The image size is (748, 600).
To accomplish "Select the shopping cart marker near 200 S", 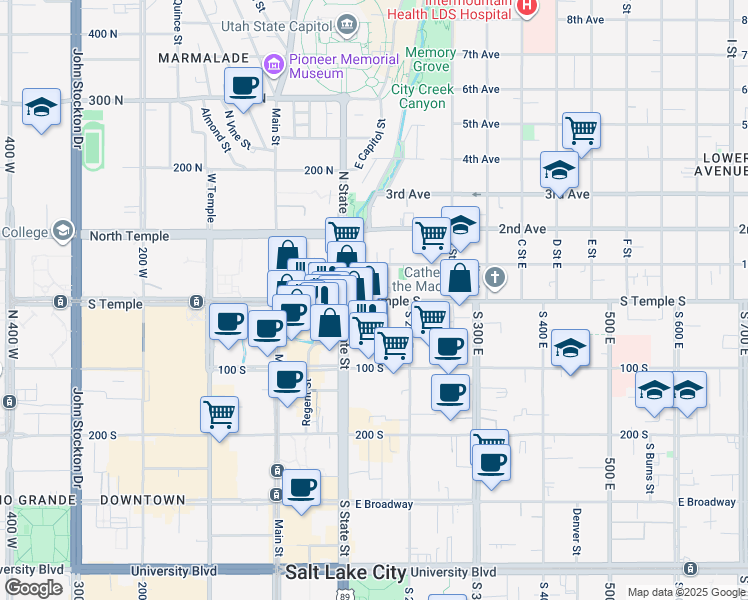I will coord(219,414).
